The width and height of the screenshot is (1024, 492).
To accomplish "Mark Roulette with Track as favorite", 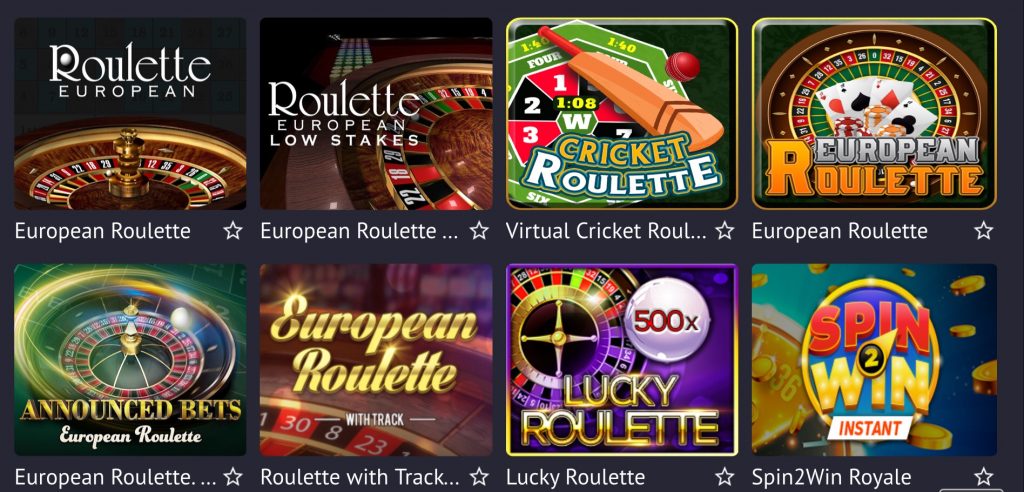I will coord(479,477).
